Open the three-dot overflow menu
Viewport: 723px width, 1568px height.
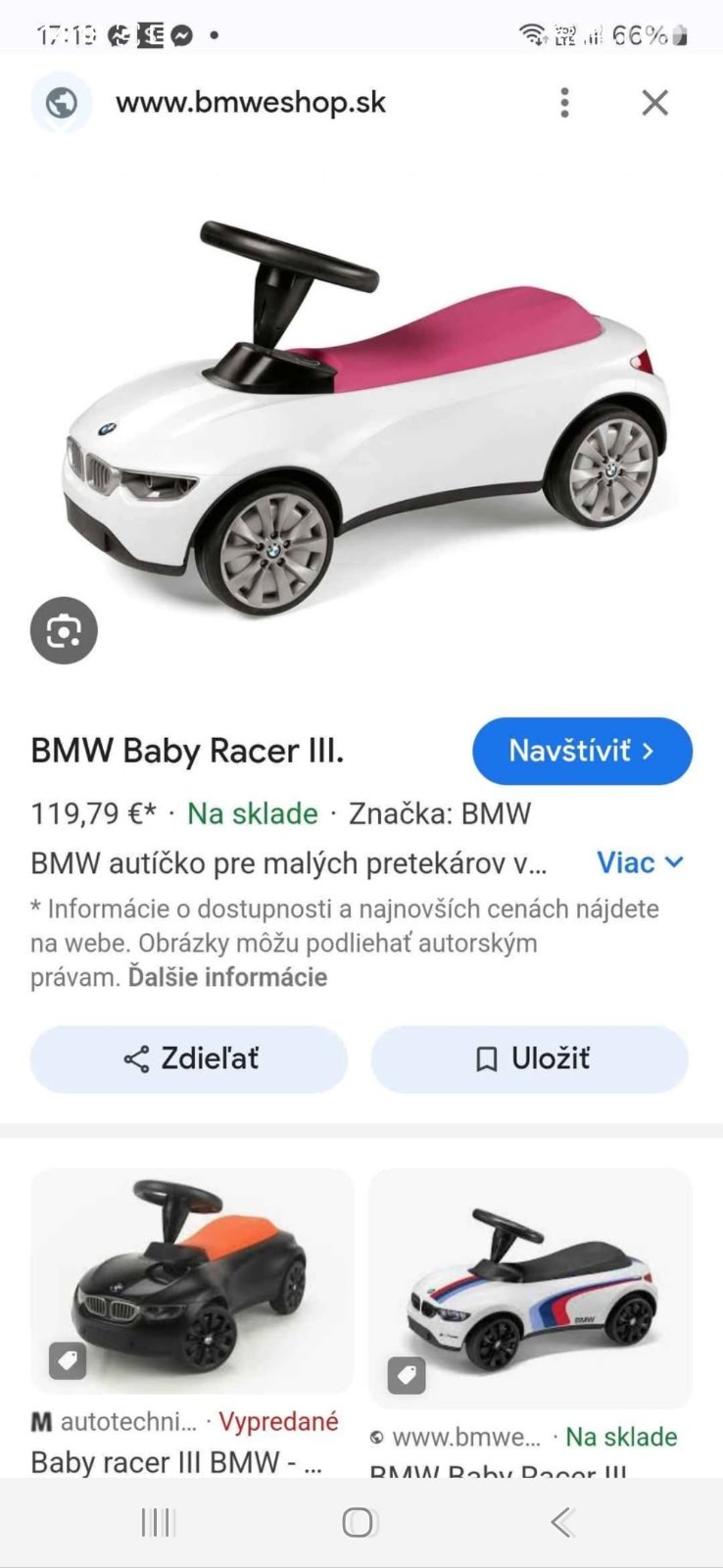pos(564,103)
